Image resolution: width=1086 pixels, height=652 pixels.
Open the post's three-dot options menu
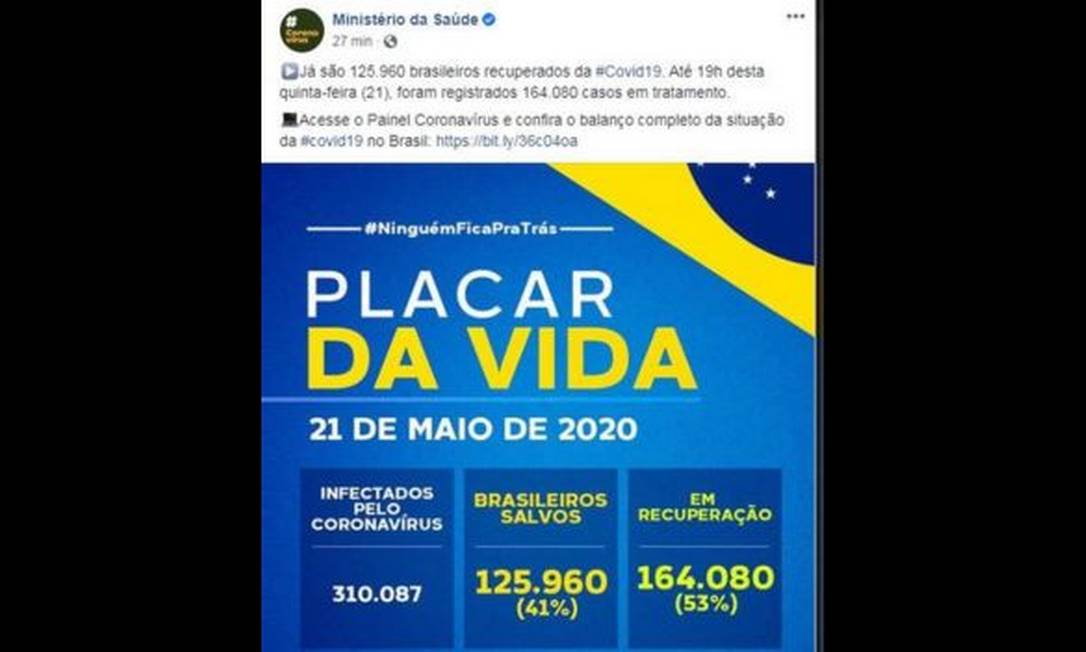coord(795,17)
